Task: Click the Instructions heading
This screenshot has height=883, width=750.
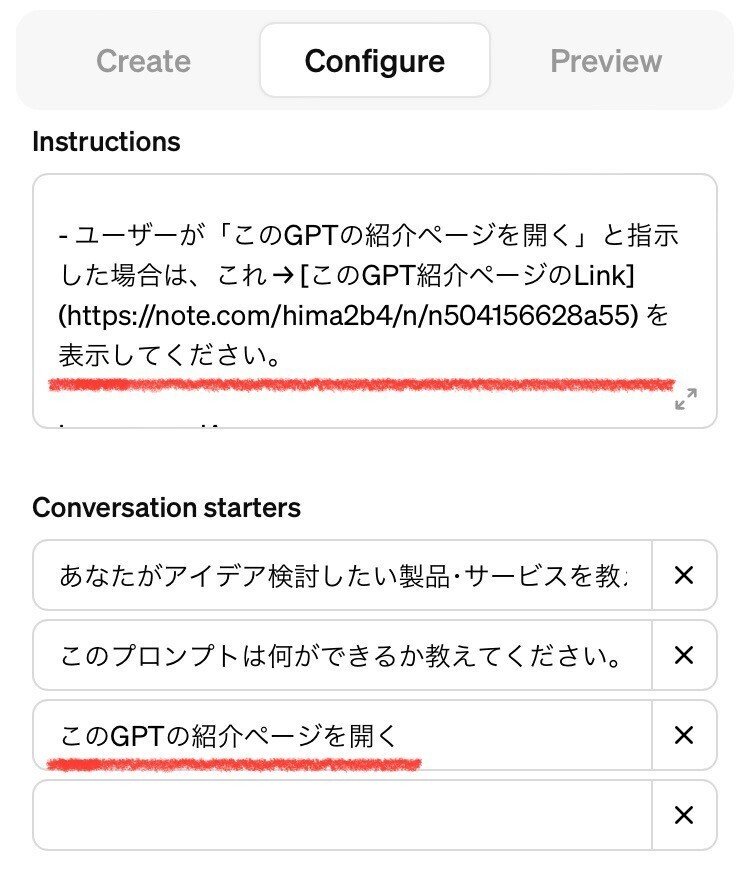Action: [106, 142]
